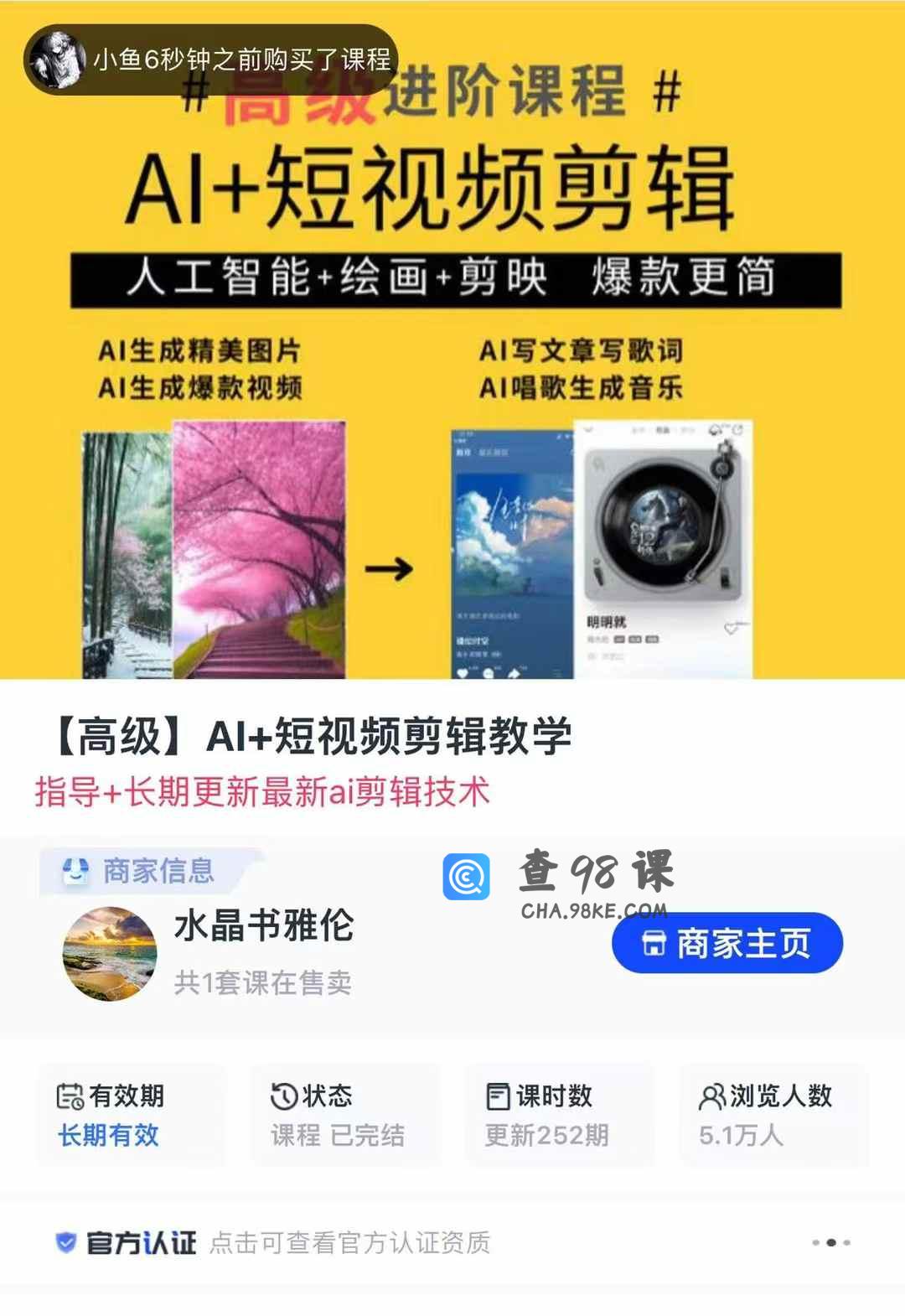
Task: Open the 水晶书雅伦 merchant profile
Action: [263, 926]
